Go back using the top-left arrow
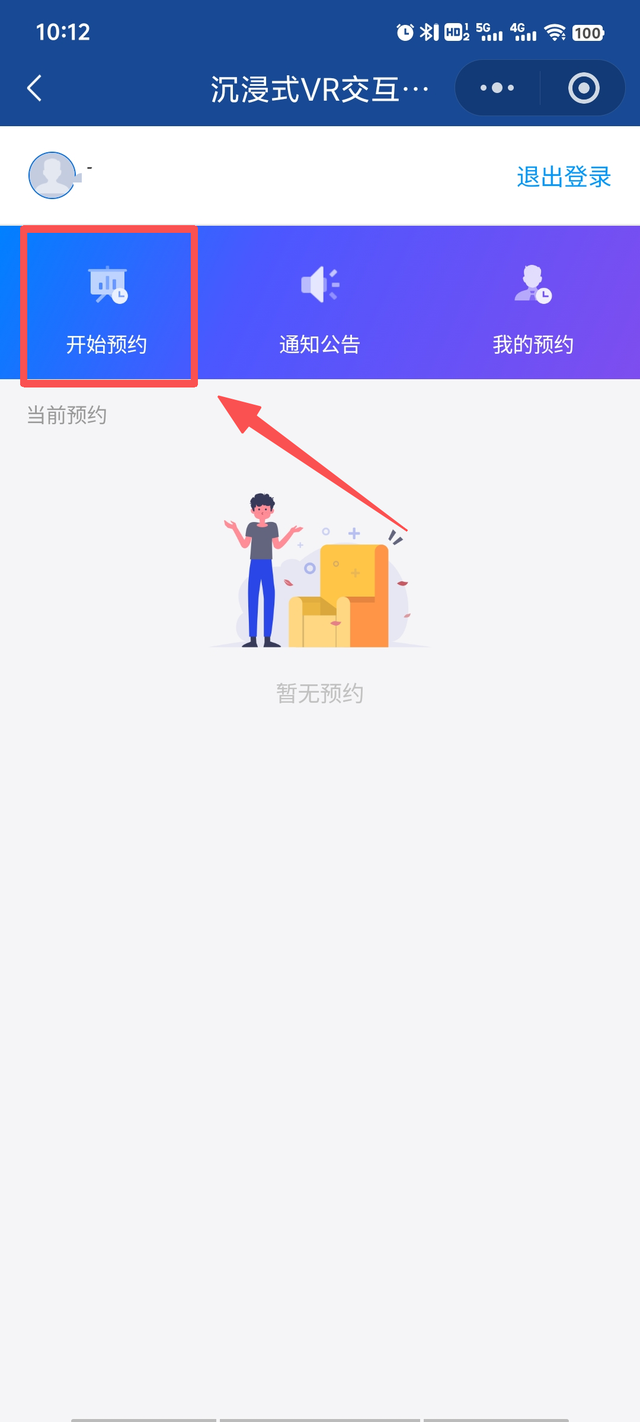Viewport: 640px width, 1422px height. 35,88
